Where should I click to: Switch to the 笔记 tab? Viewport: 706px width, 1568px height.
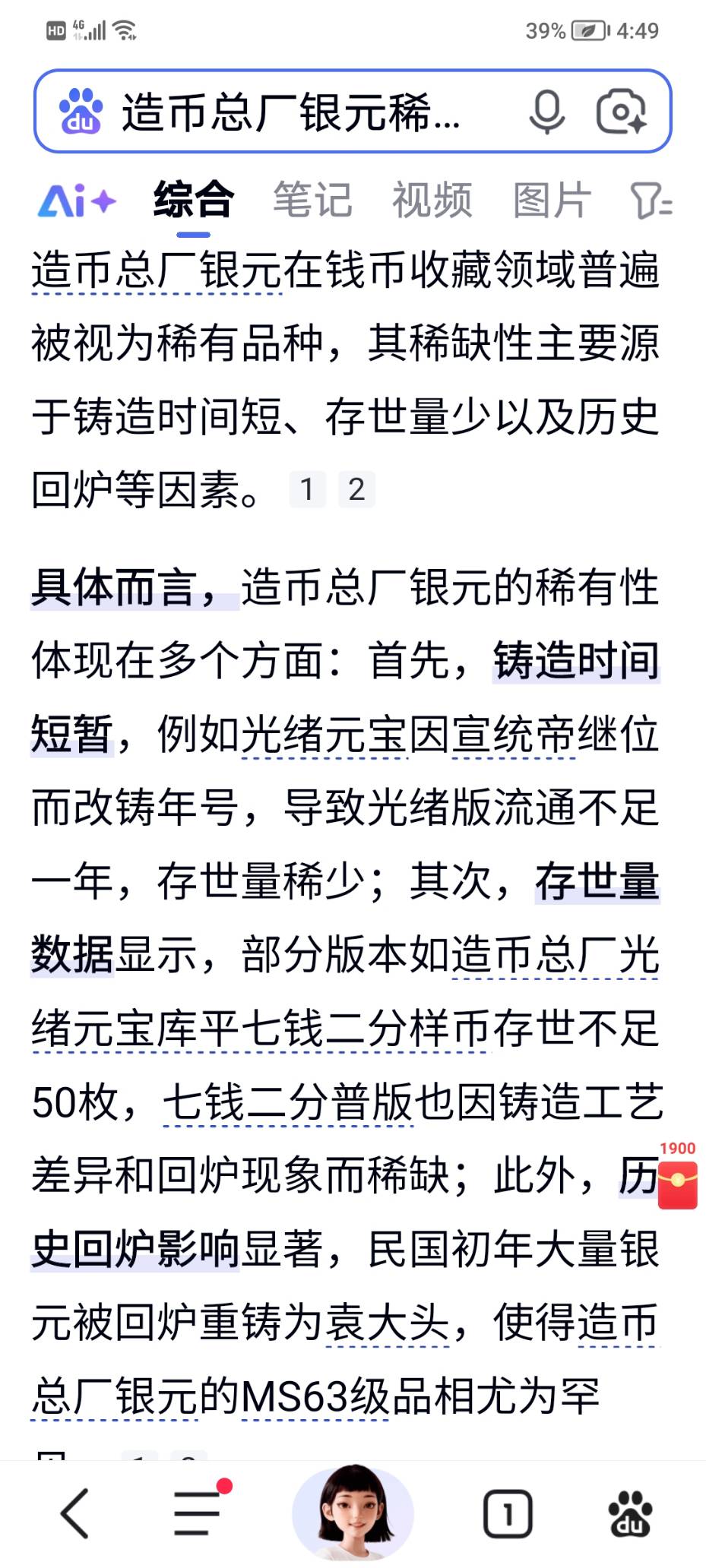coord(312,200)
